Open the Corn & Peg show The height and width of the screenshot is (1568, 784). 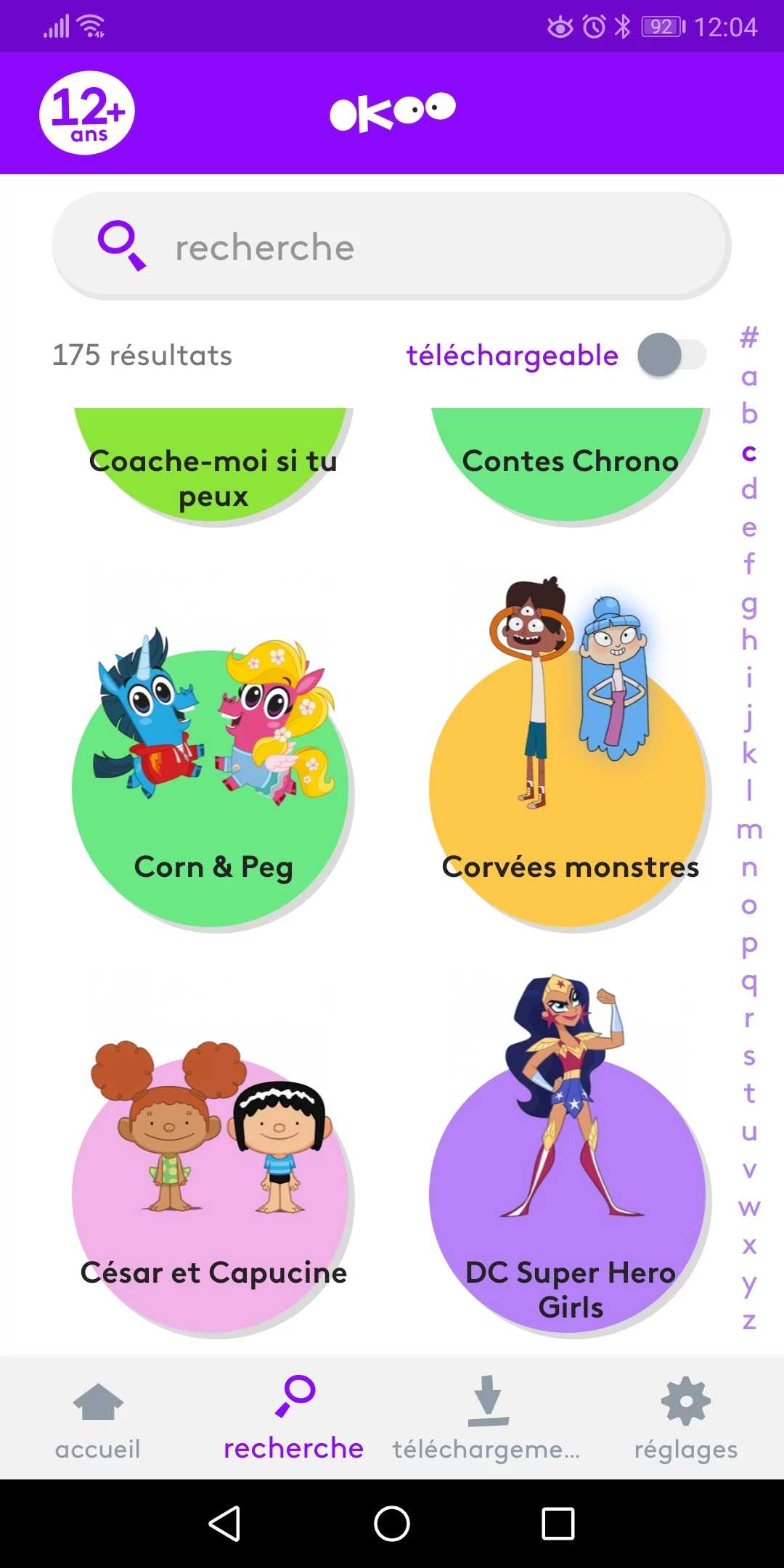pos(213,788)
